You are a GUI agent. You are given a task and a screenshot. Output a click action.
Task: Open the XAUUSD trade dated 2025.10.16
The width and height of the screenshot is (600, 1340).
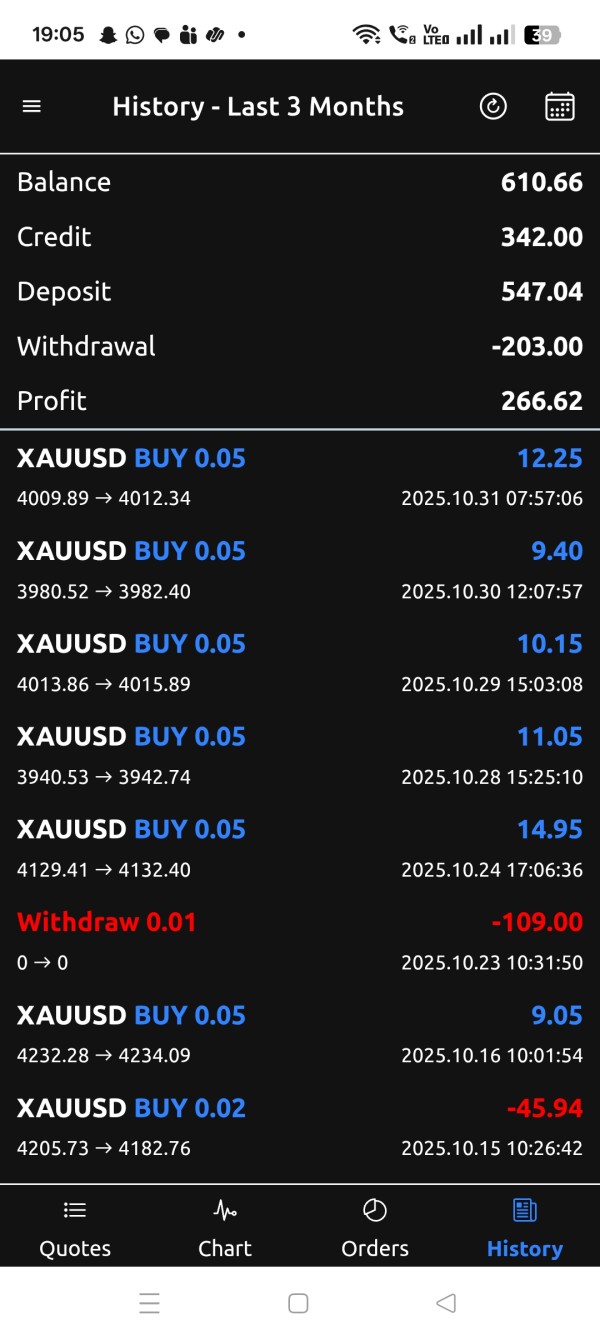coord(300,1035)
